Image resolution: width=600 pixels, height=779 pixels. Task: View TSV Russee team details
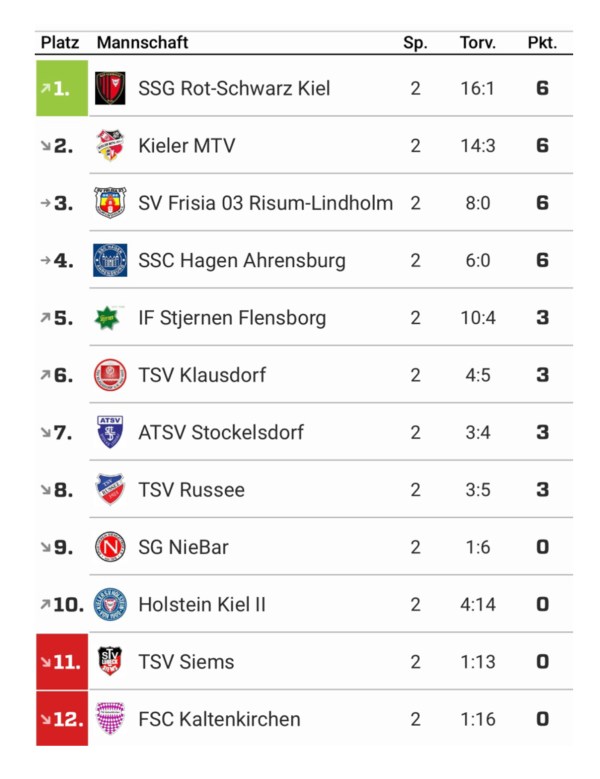tap(191, 490)
